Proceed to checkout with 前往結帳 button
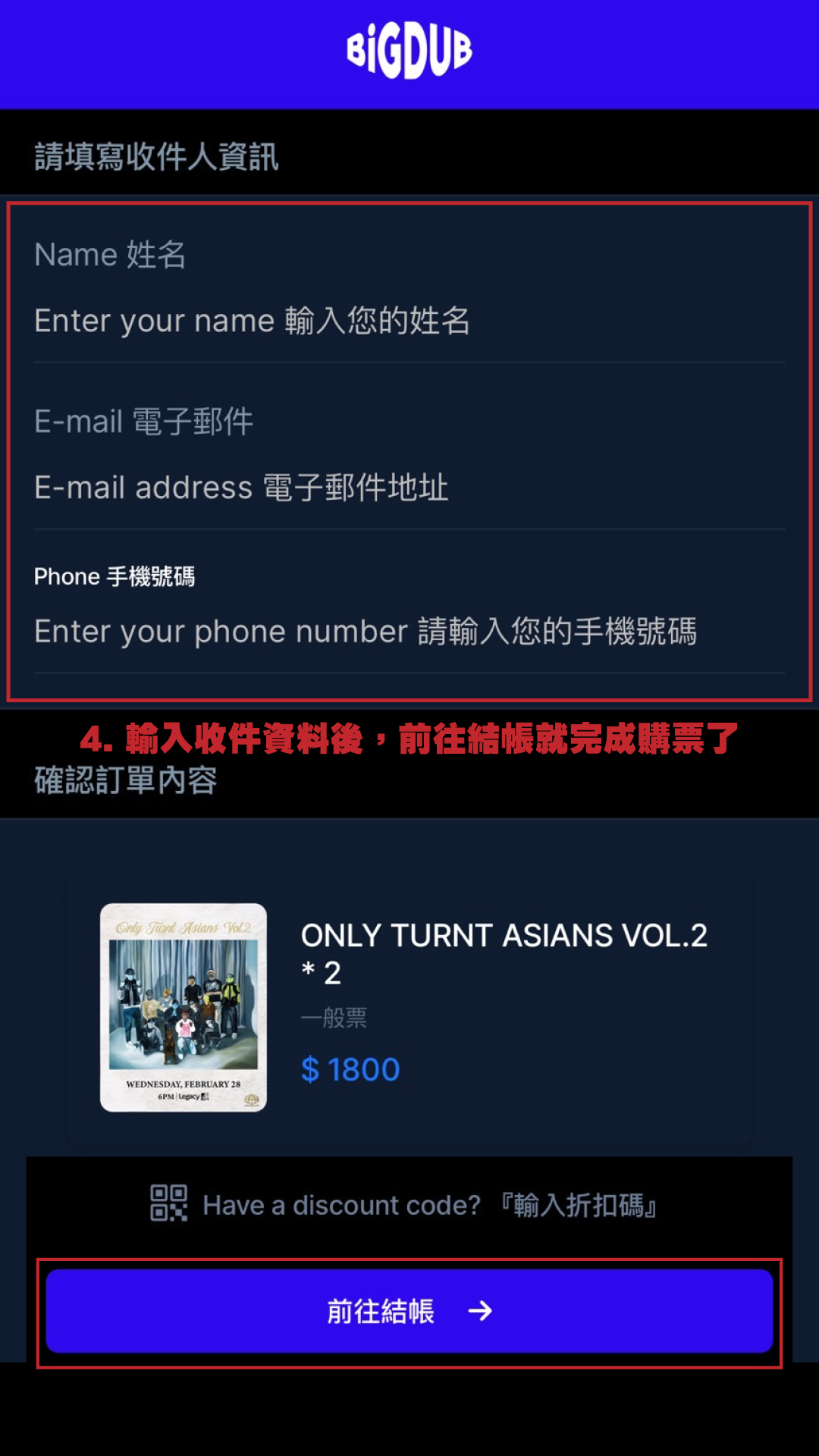This screenshot has width=819, height=1456. point(409,1311)
